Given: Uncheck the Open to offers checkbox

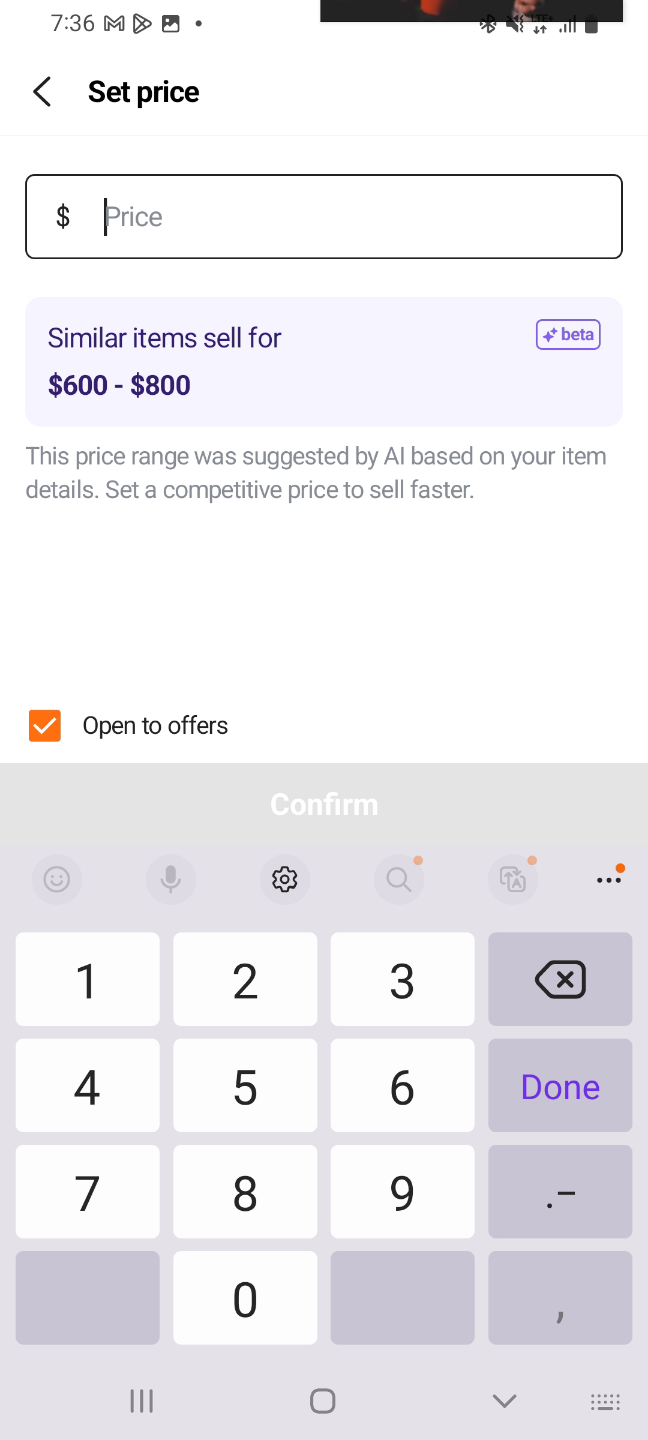Looking at the screenshot, I should coord(45,725).
